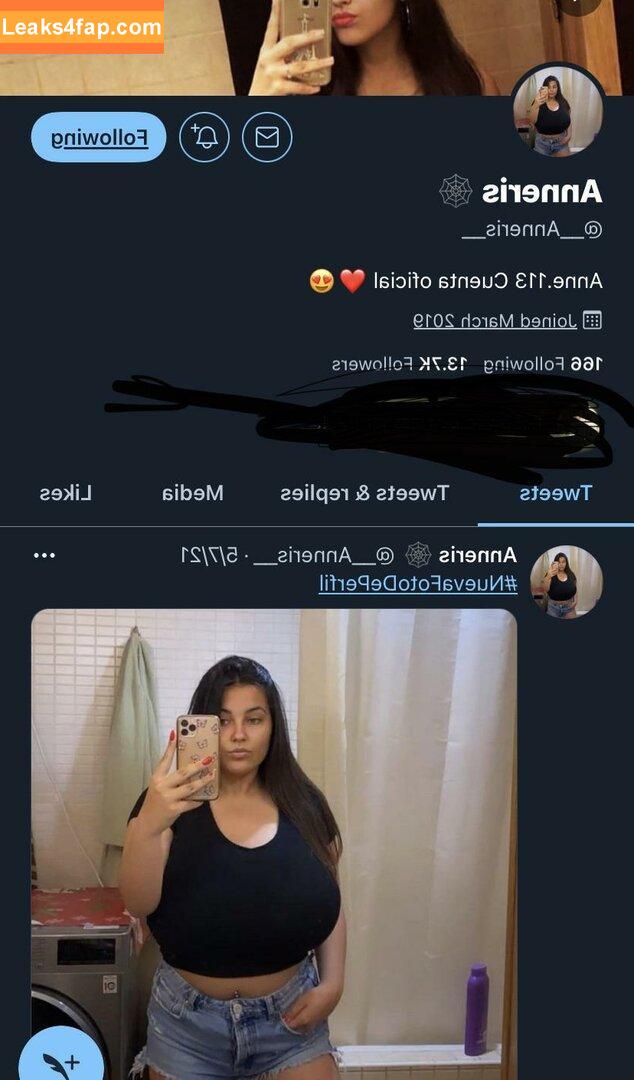
Task: View the 166 Following list
Action: coord(554,363)
